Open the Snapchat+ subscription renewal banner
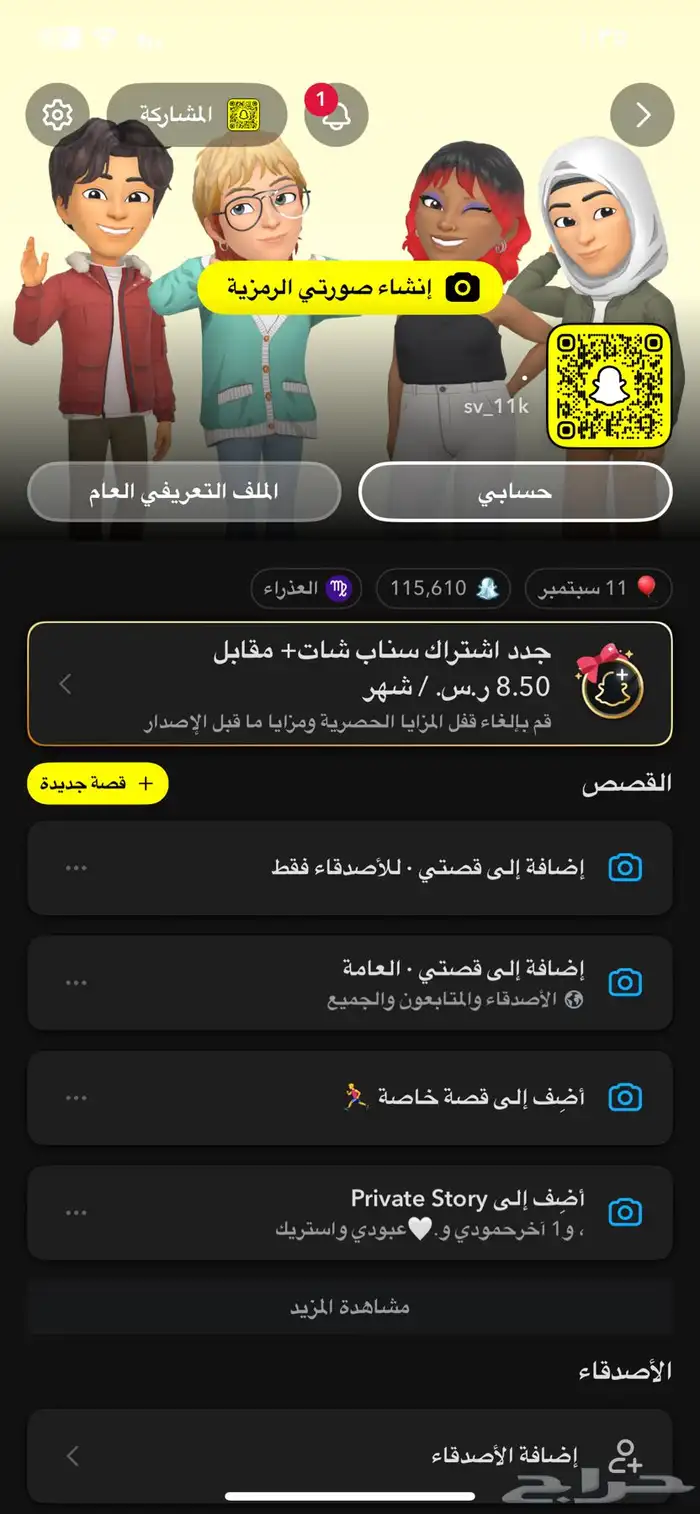 click(350, 684)
